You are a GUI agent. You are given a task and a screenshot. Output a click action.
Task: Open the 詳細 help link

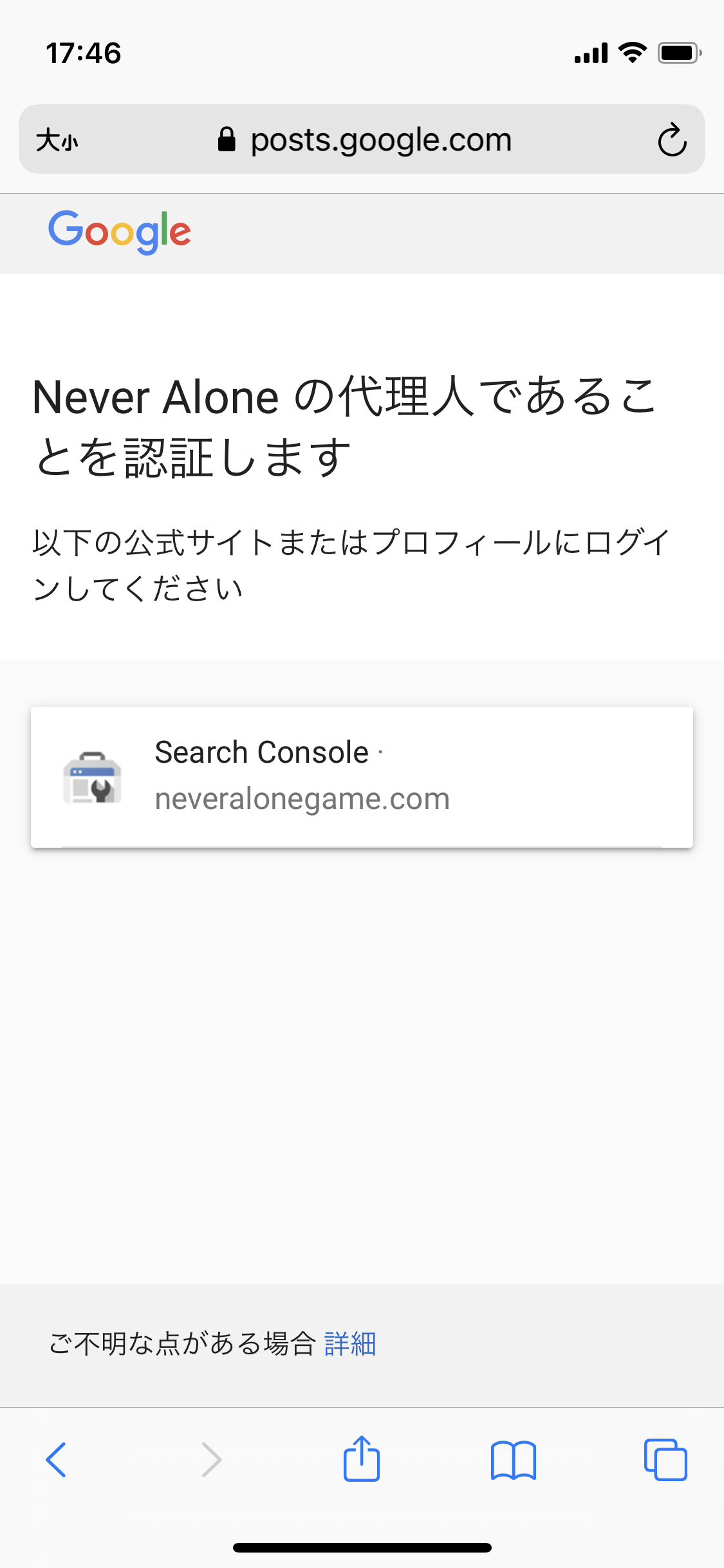click(x=350, y=1344)
